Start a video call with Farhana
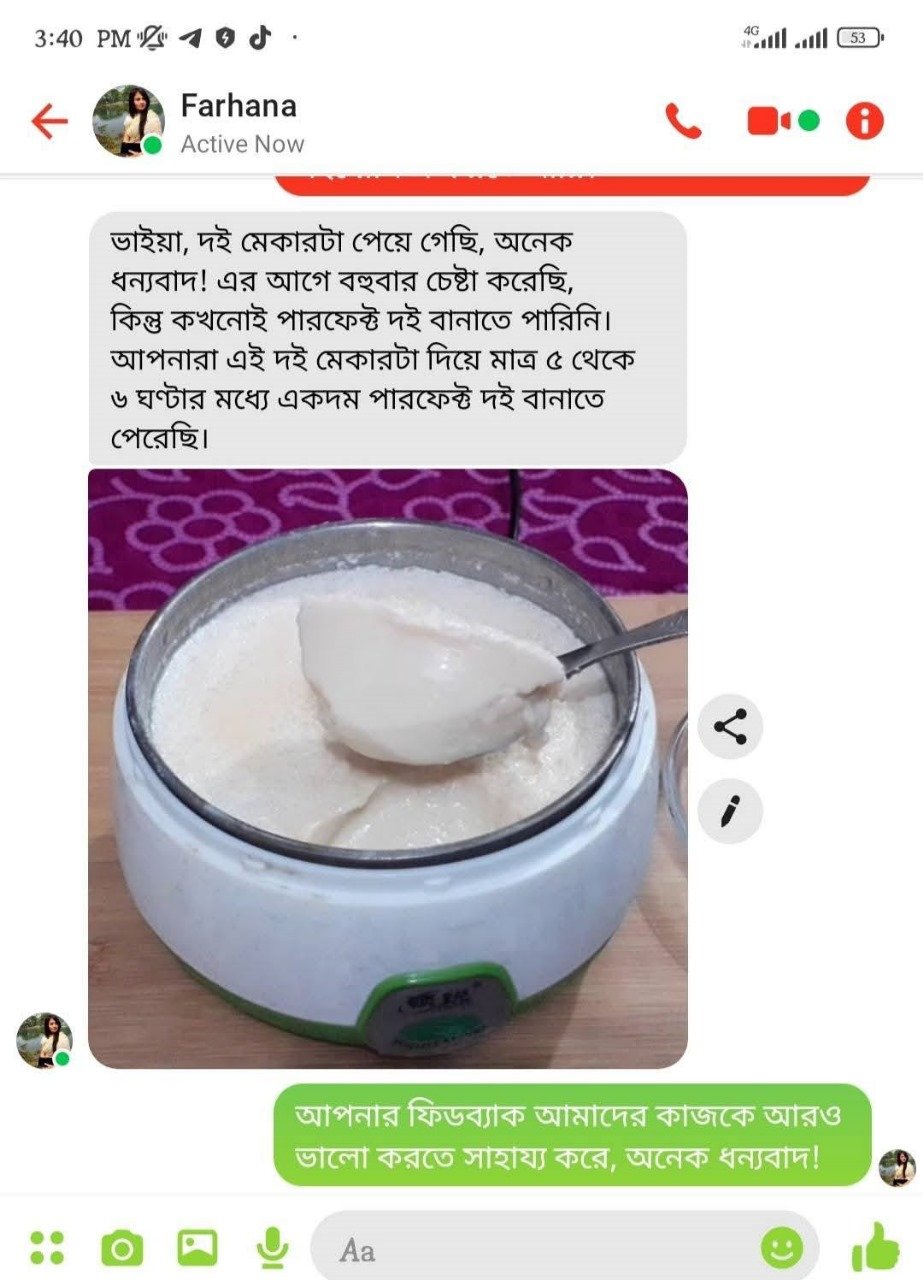The width and height of the screenshot is (923, 1280). pyautogui.click(x=769, y=122)
